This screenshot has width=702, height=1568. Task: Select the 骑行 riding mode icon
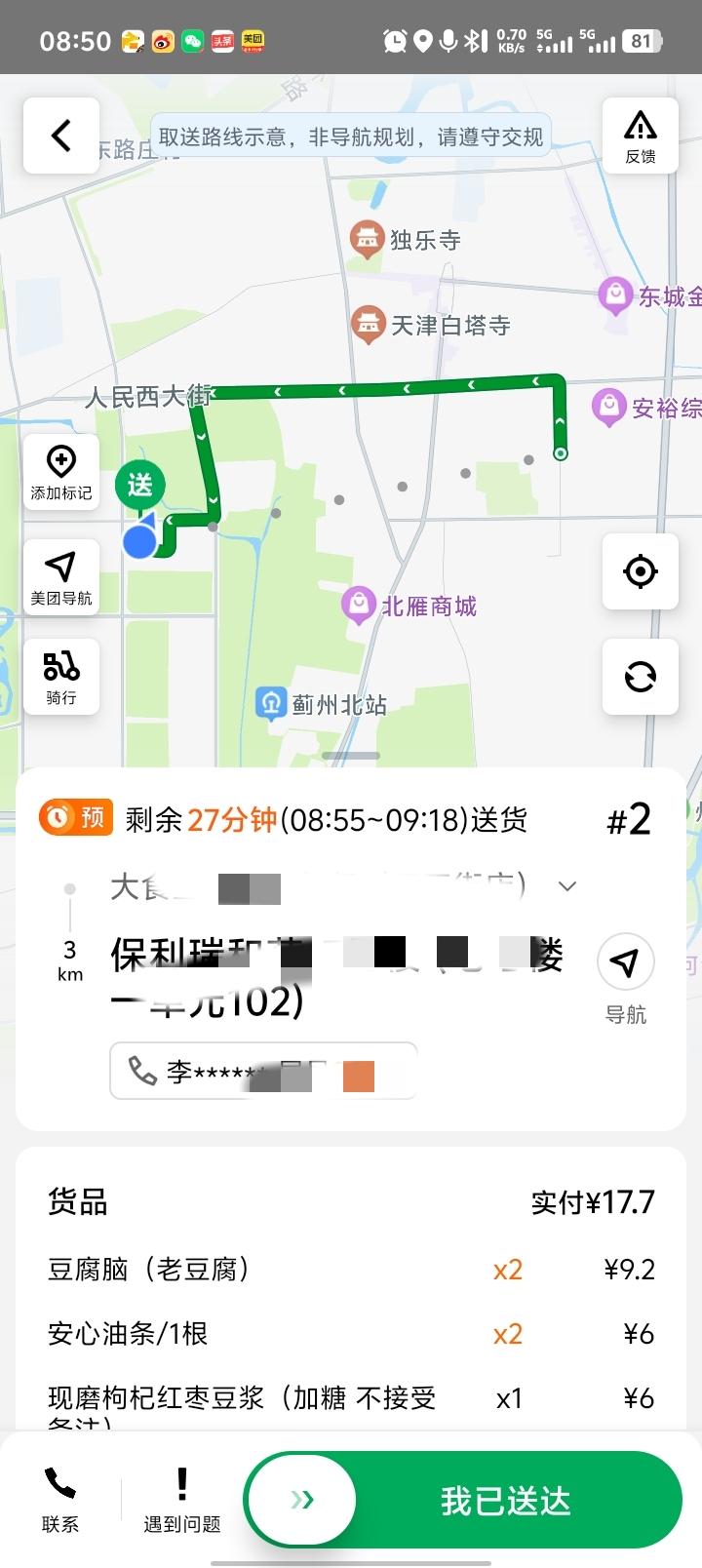[x=60, y=677]
